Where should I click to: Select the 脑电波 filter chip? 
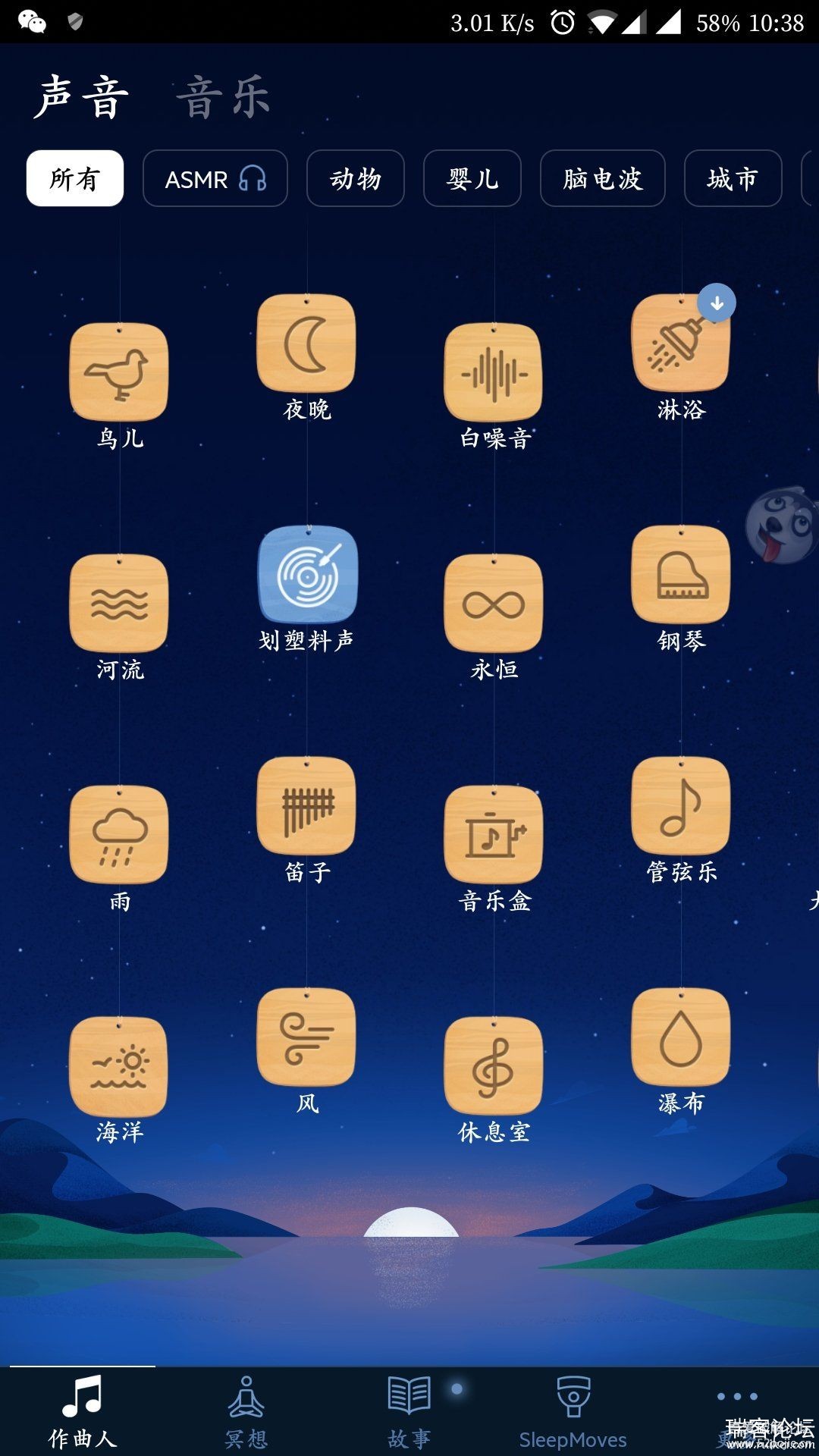coord(602,179)
